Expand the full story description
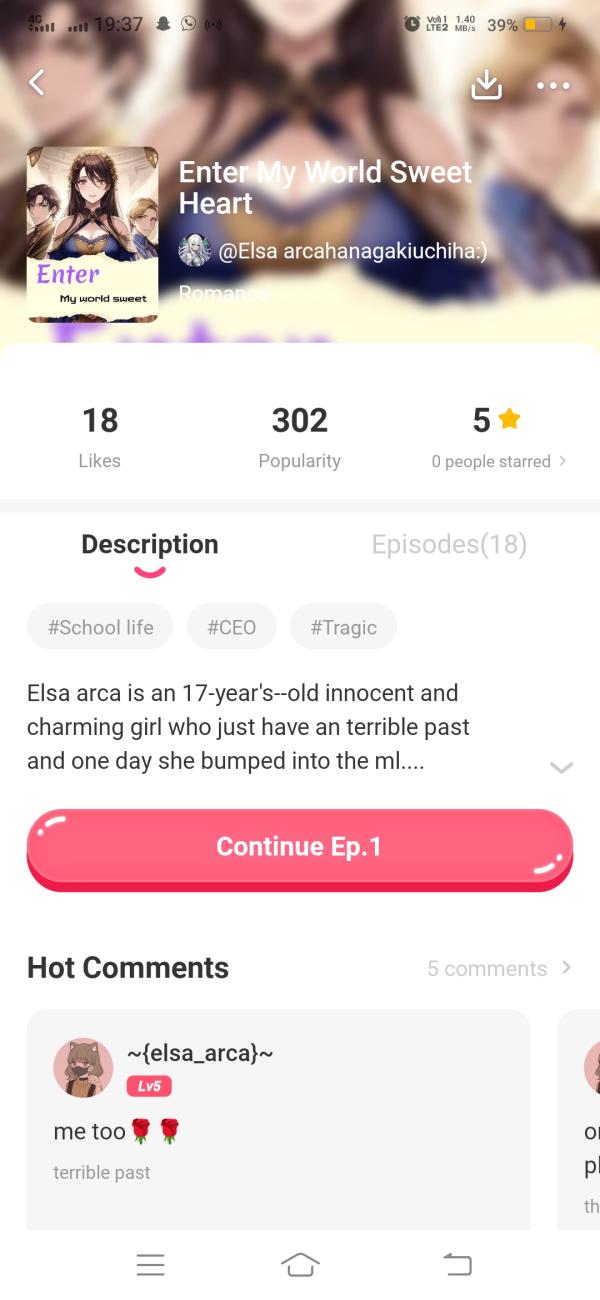Viewport: 600px width, 1300px height. tap(562, 767)
